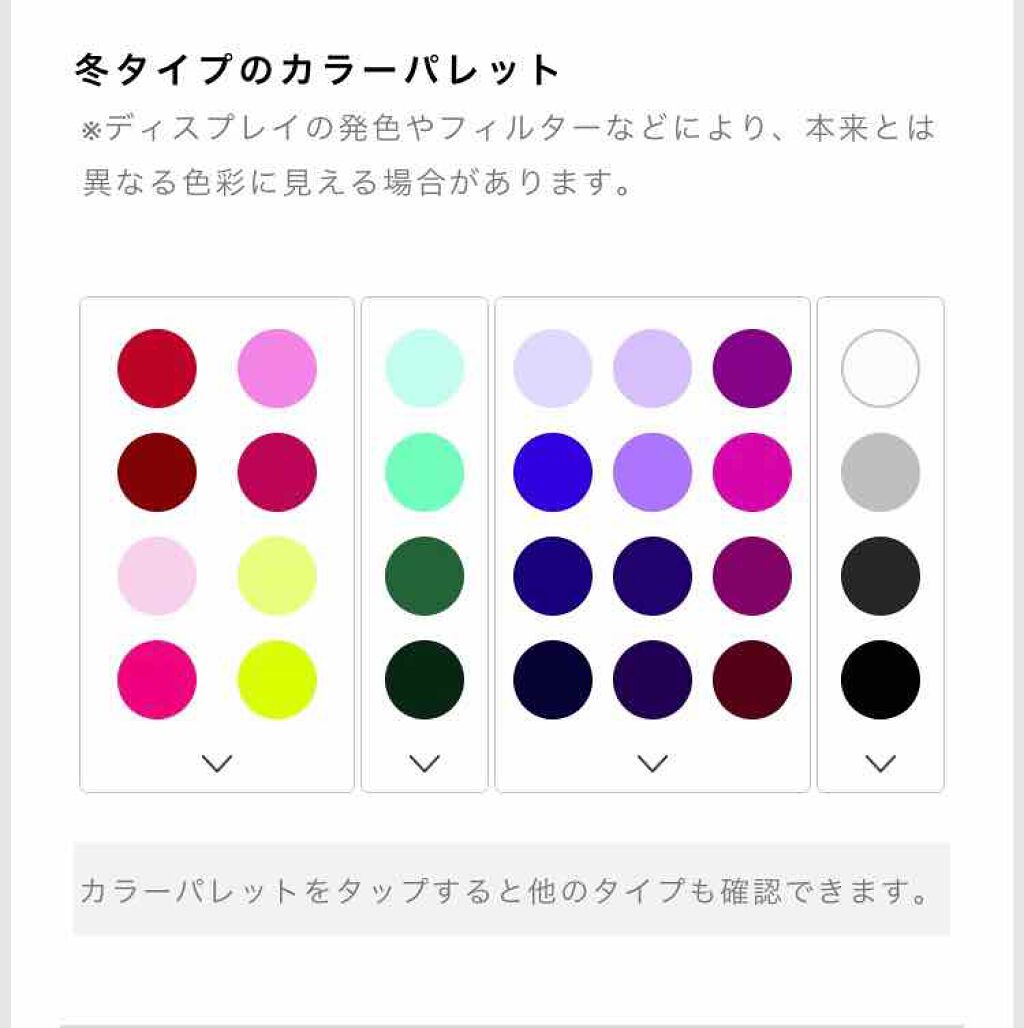Select the neon yellow swatch
The width and height of the screenshot is (1024, 1028).
click(278, 679)
